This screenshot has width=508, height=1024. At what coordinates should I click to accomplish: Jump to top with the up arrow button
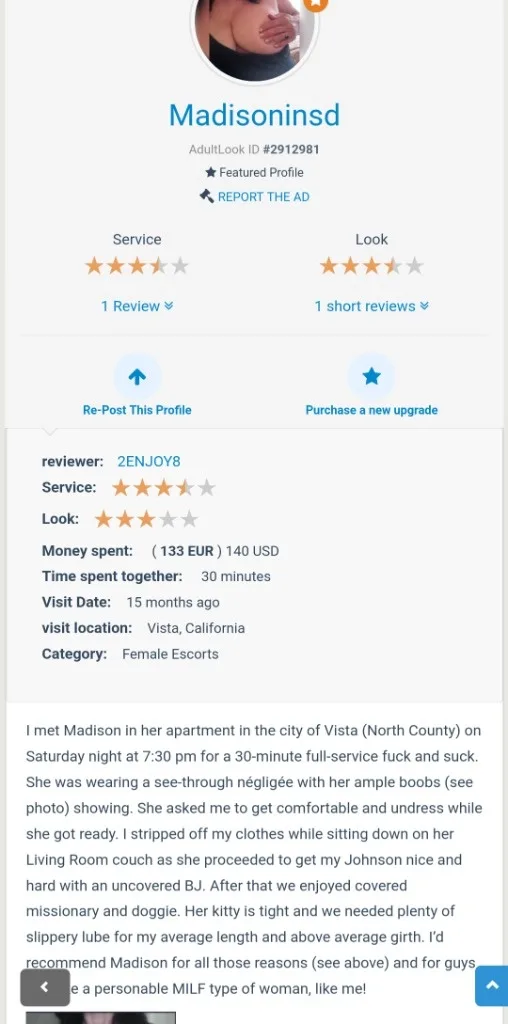click(492, 985)
